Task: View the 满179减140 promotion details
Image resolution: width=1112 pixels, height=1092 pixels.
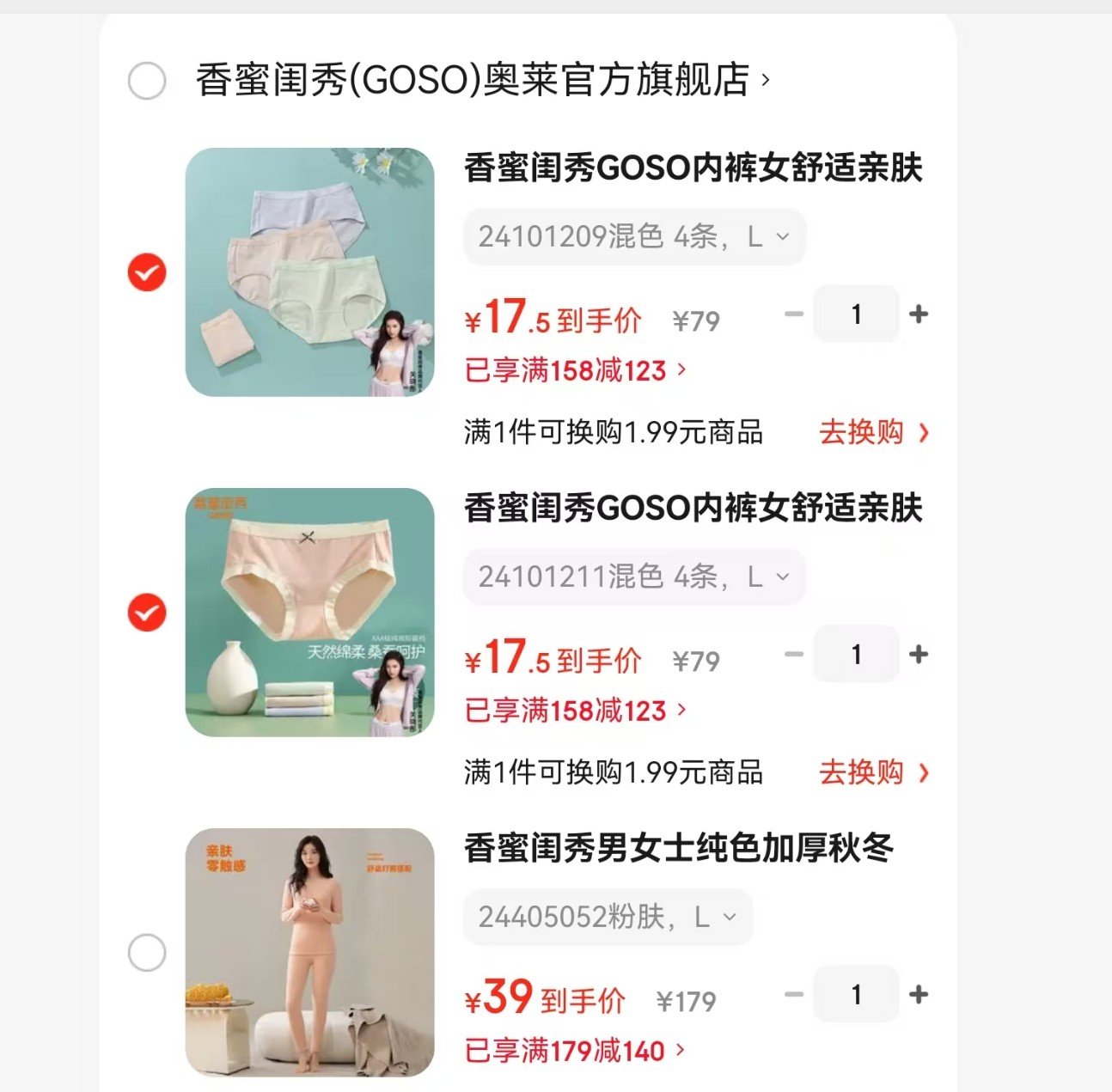Action: [575, 1051]
